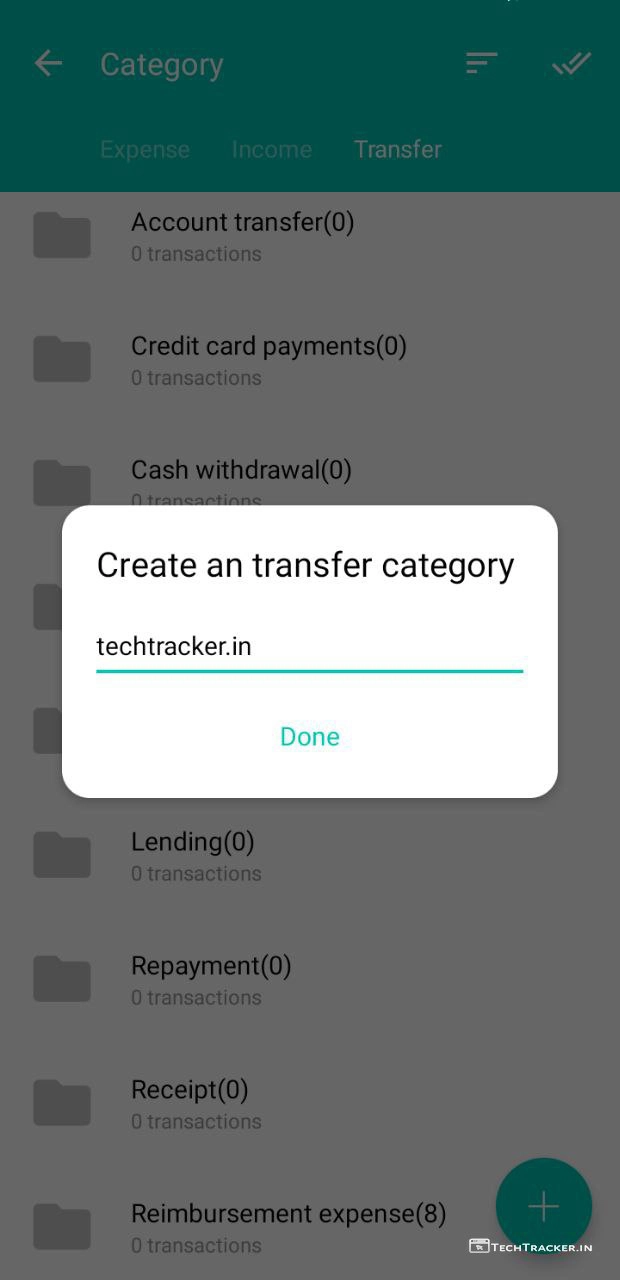Focus the category name text field
620x1280 pixels.
tap(309, 647)
